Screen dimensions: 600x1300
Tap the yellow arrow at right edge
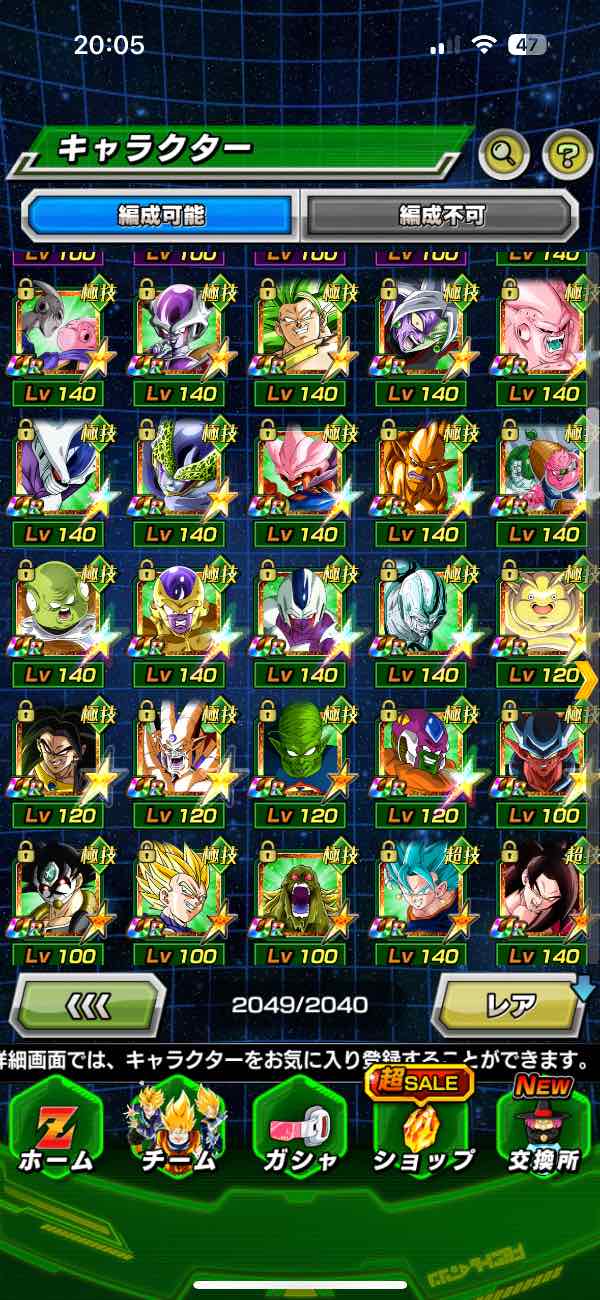(x=587, y=679)
